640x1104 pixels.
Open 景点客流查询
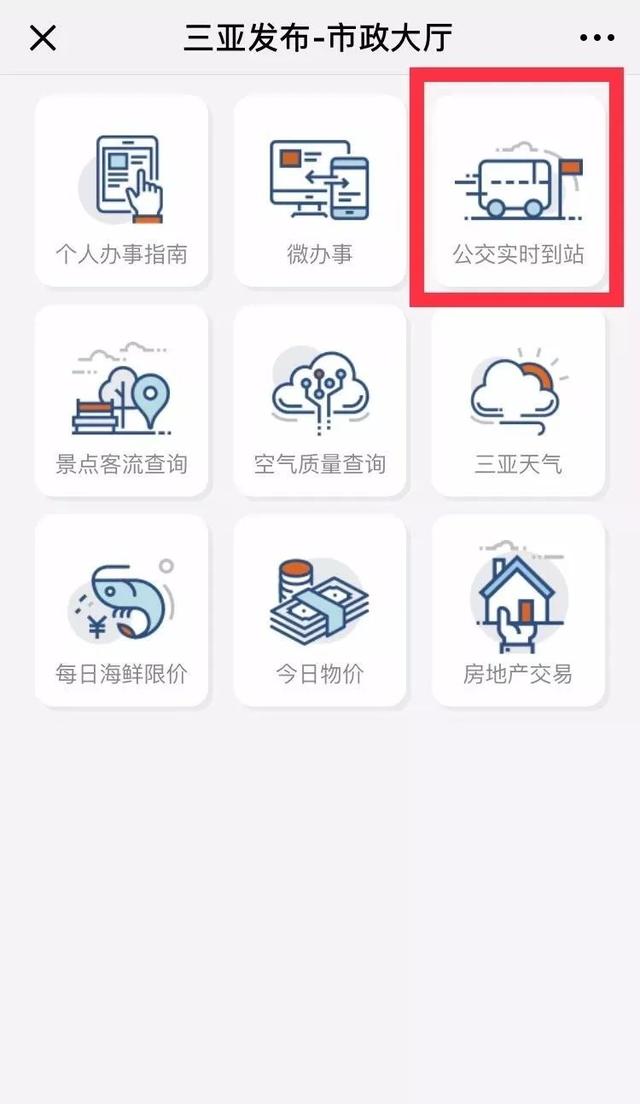[x=122, y=401]
